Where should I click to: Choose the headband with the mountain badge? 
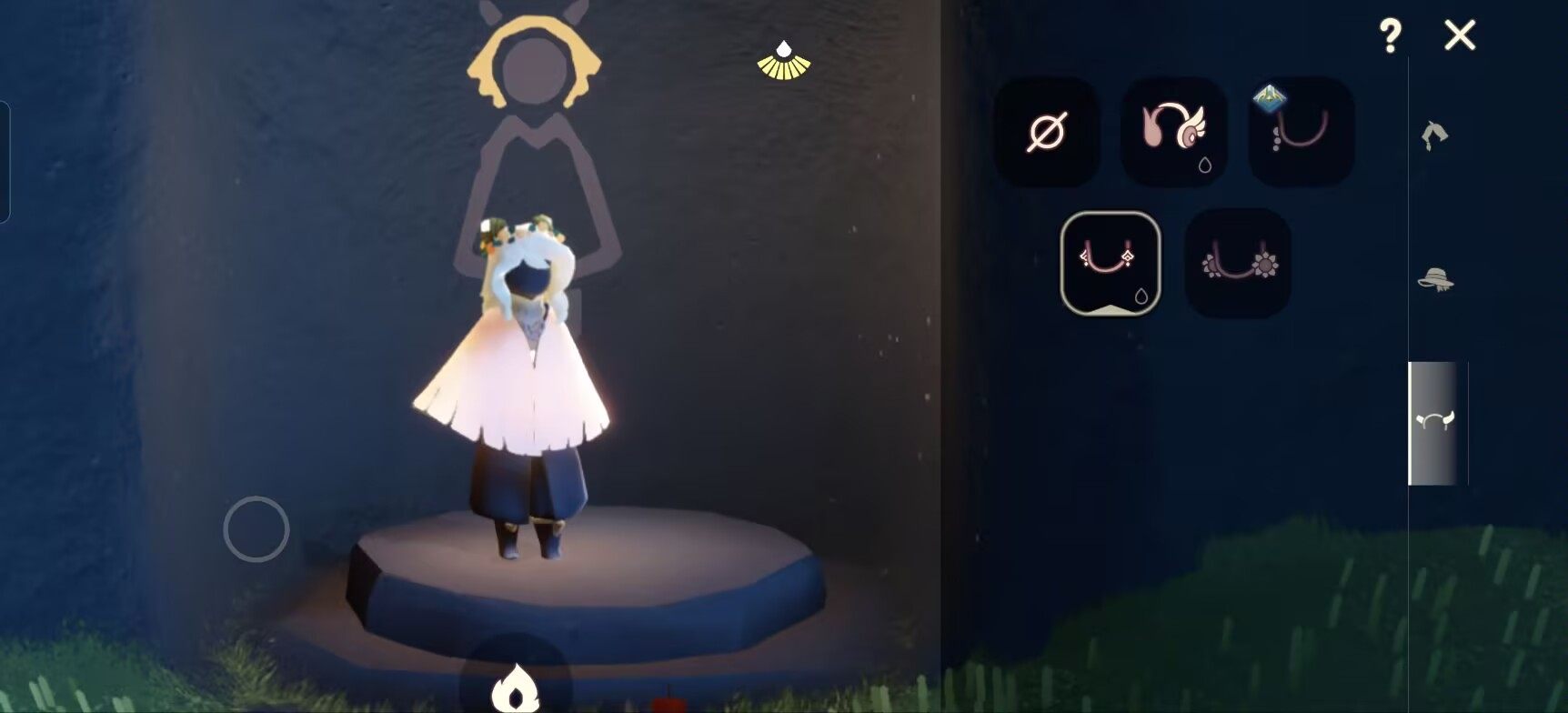click(x=1301, y=133)
